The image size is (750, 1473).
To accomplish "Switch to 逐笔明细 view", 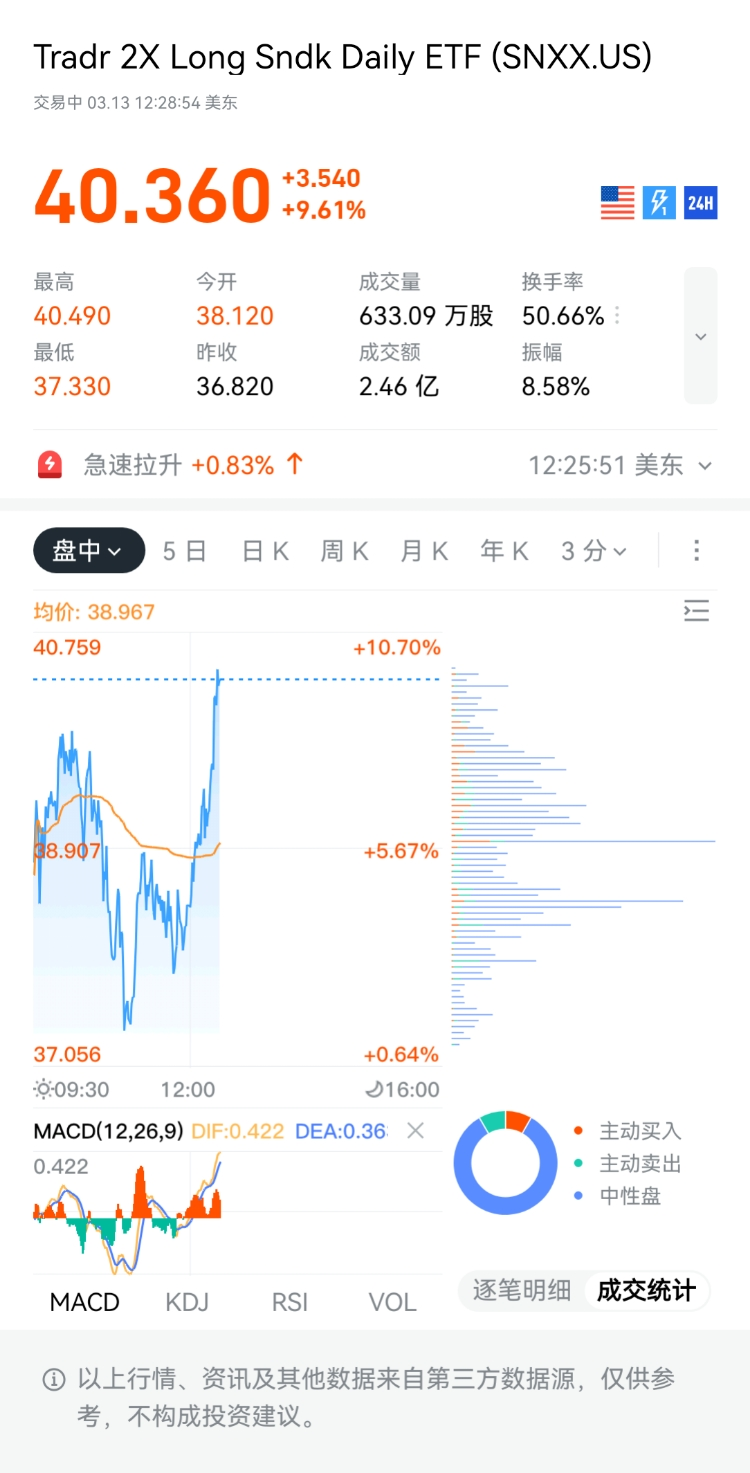I will tap(522, 1290).
